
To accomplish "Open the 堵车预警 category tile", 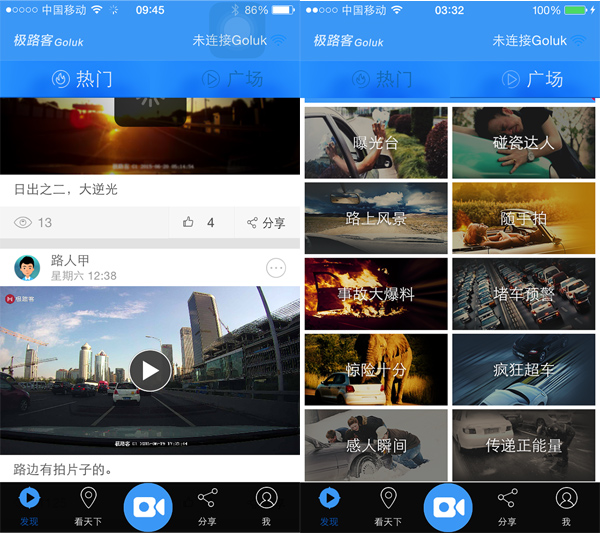I will pos(524,294).
